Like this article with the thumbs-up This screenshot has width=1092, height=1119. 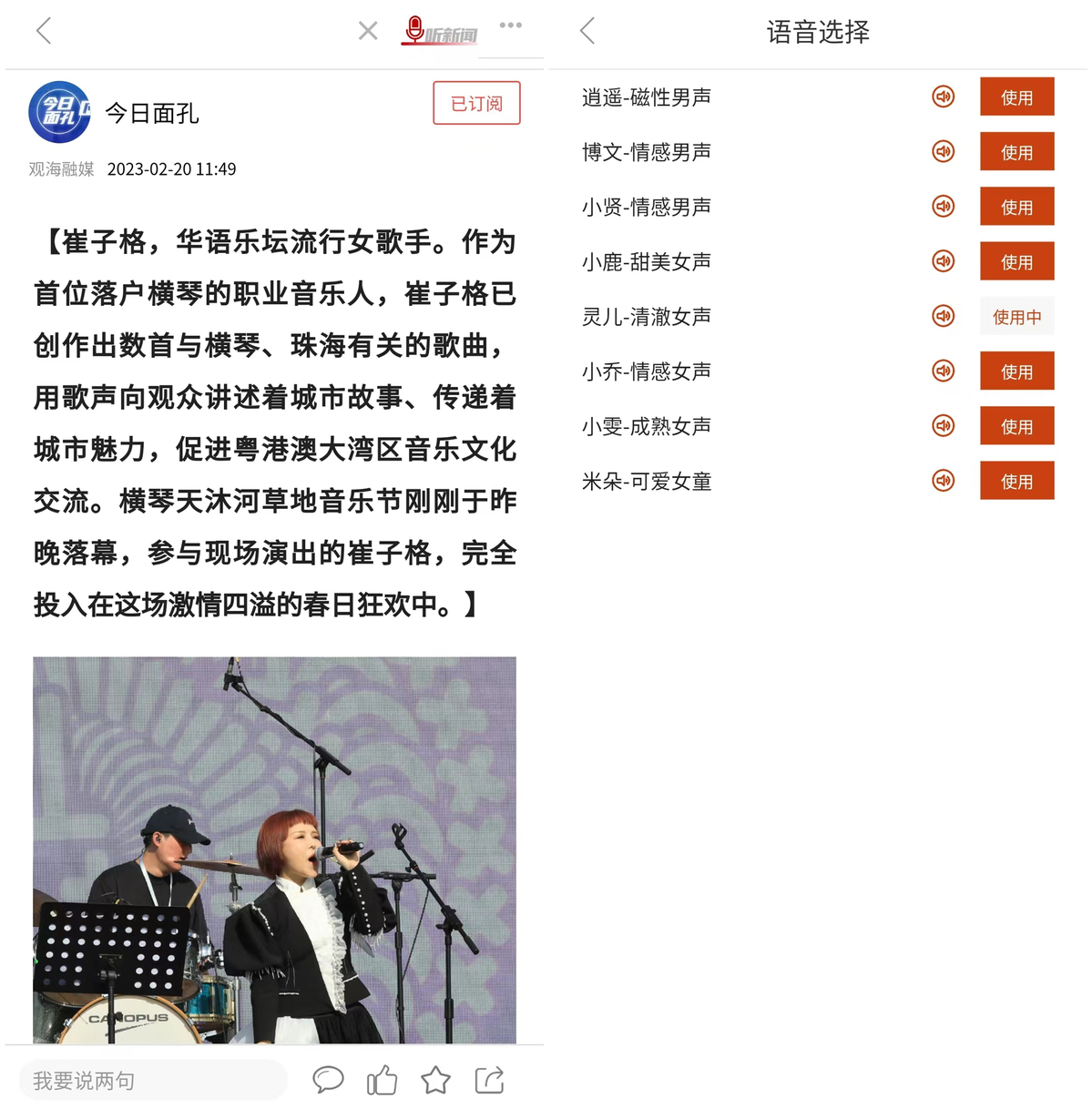point(382,1080)
